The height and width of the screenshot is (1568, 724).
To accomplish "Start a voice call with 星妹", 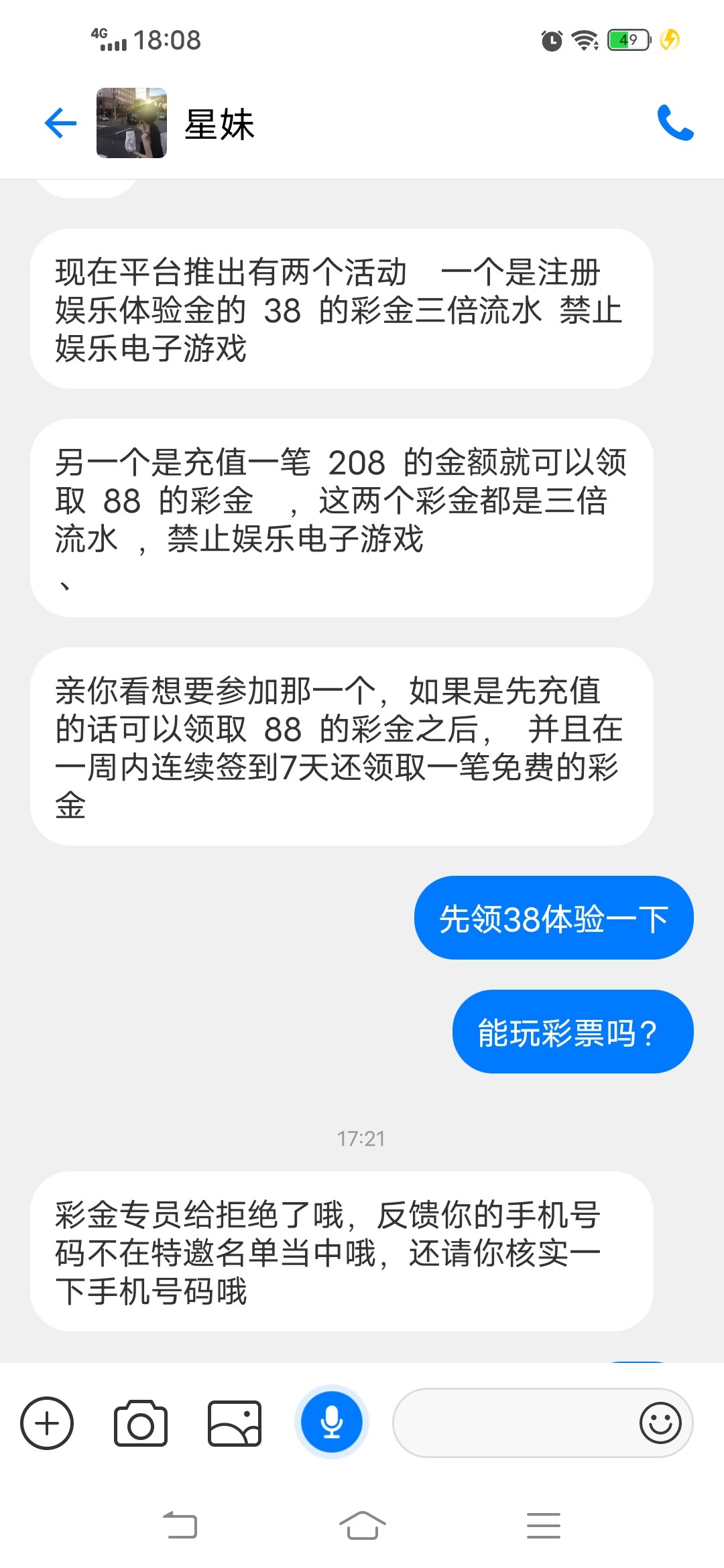I will pos(674,123).
